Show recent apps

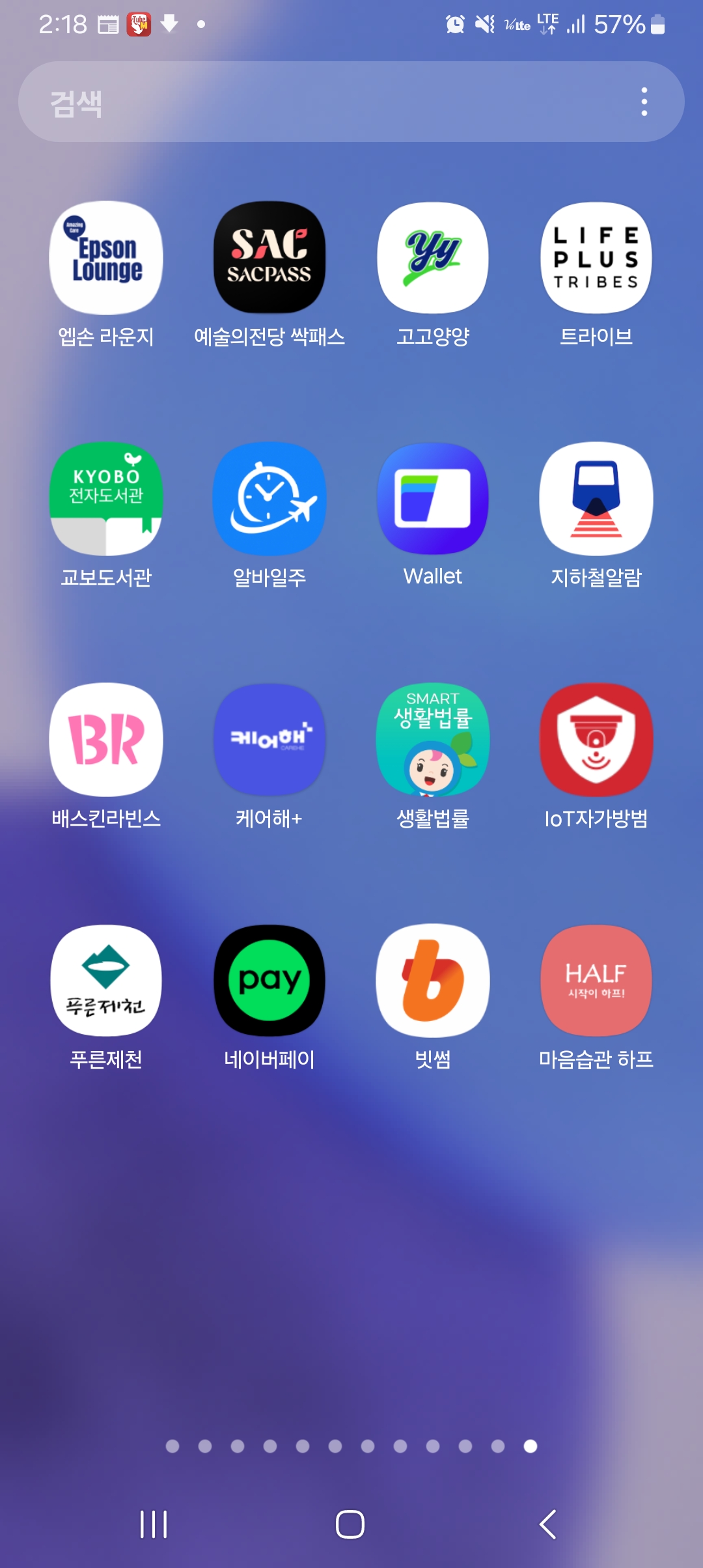point(154,1524)
